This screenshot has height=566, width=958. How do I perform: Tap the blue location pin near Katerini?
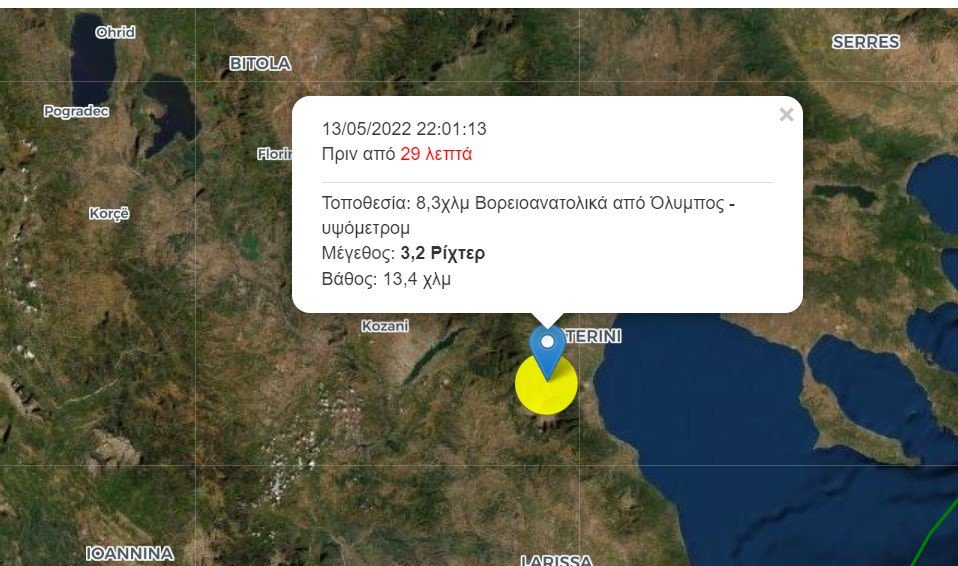point(547,346)
